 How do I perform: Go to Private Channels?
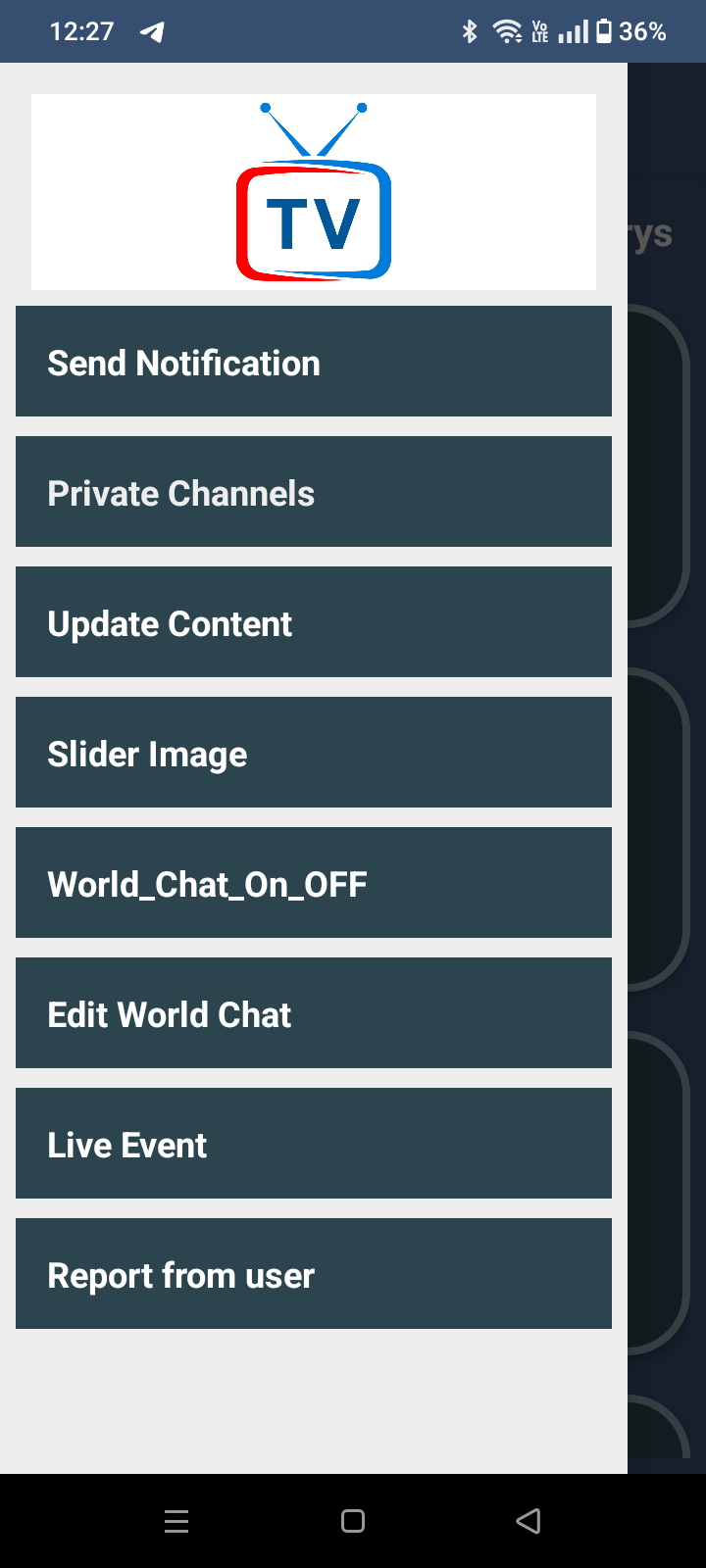coord(314,492)
